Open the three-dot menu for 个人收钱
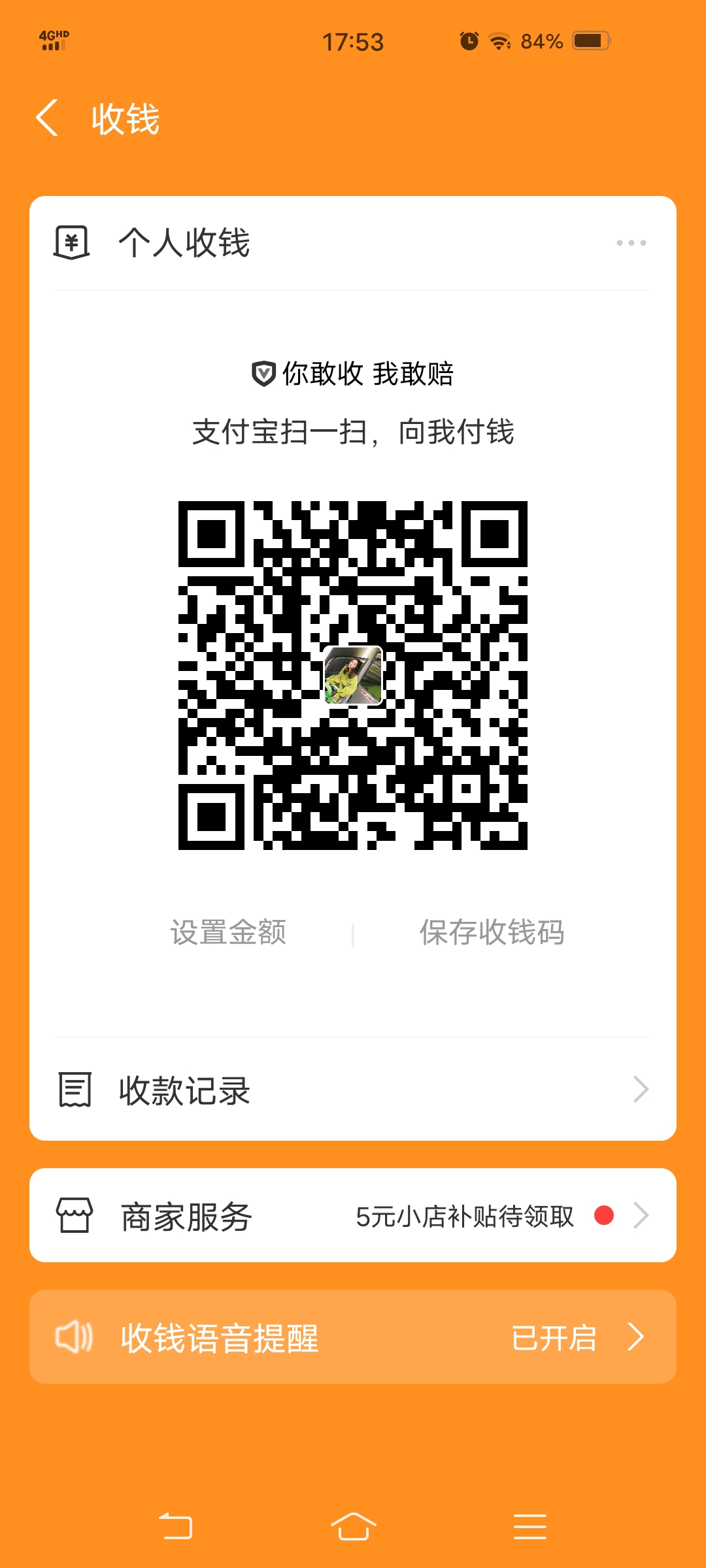The image size is (706, 1568). tap(631, 243)
